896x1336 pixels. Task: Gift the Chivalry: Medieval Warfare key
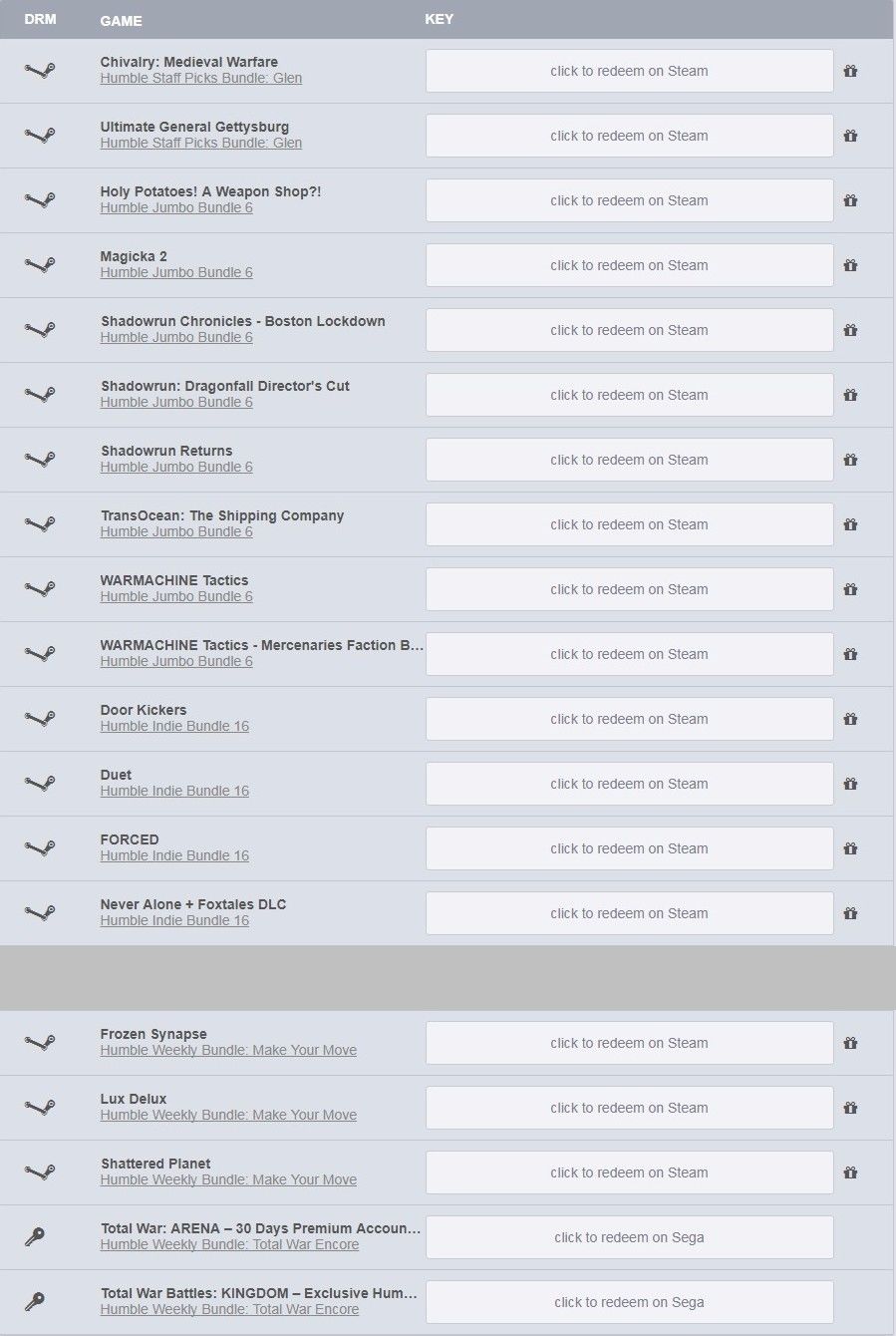850,71
